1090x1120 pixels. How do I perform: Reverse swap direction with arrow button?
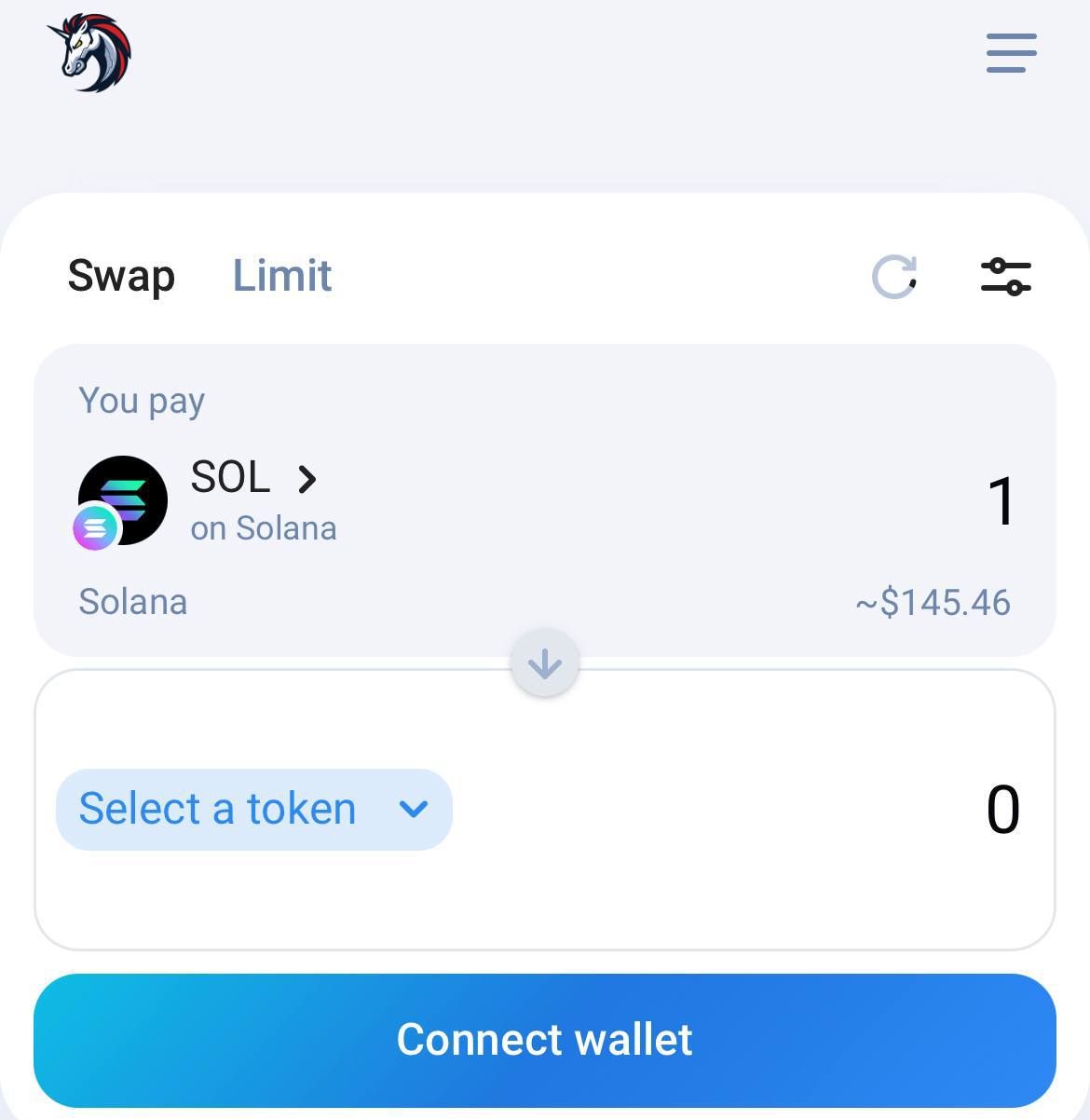click(545, 663)
